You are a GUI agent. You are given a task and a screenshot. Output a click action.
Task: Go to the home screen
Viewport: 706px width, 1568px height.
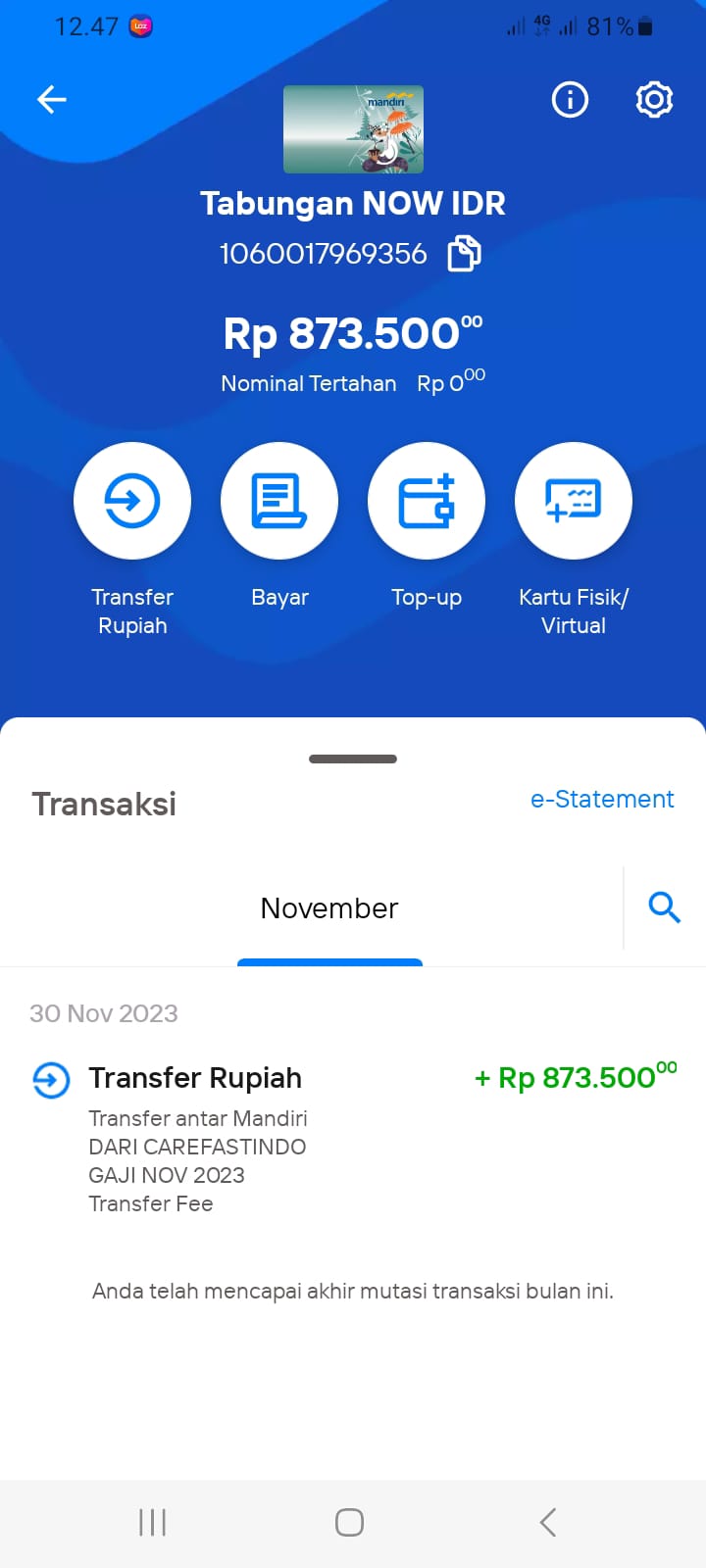click(349, 1522)
